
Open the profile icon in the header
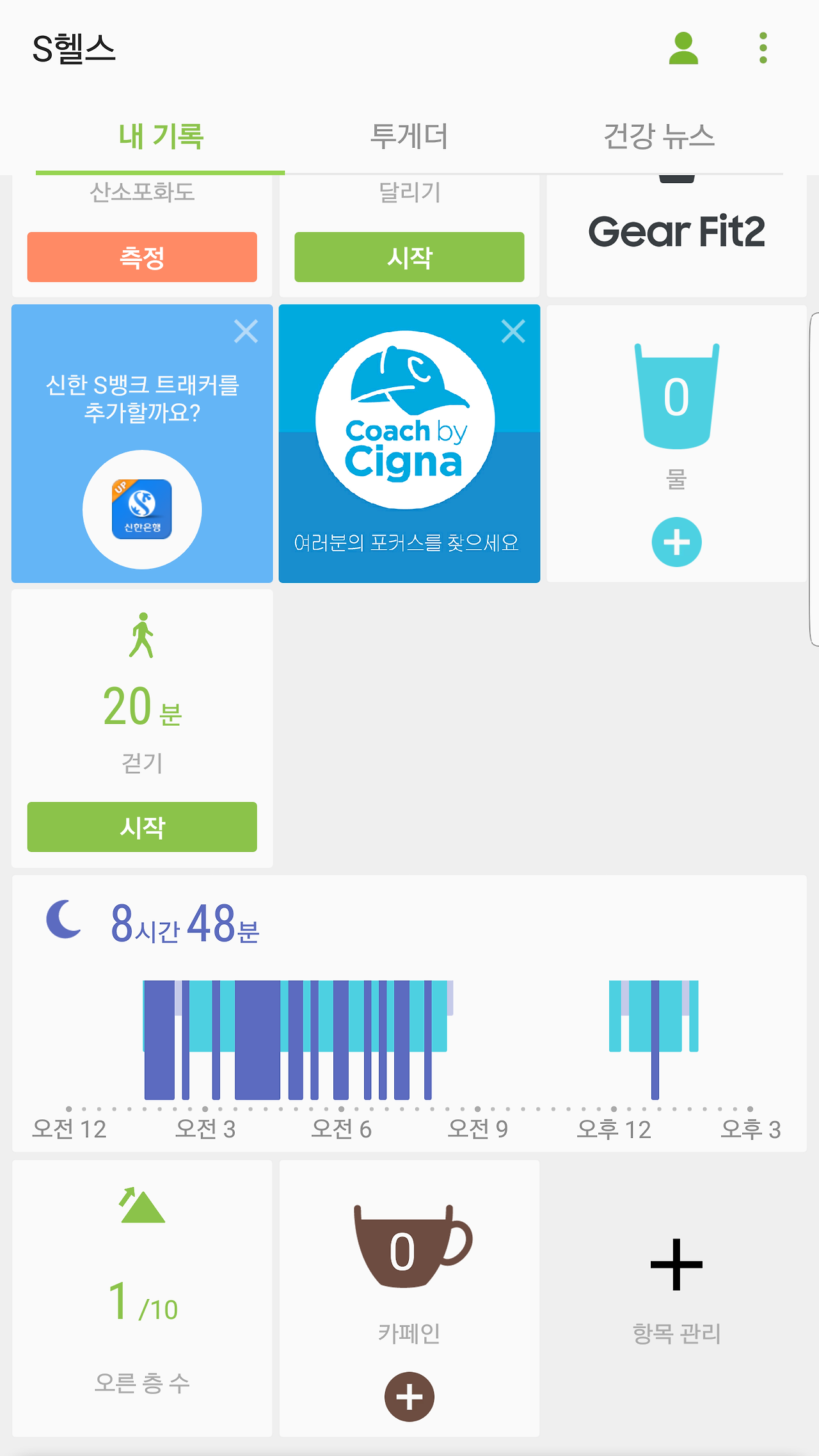pyautogui.click(x=683, y=49)
